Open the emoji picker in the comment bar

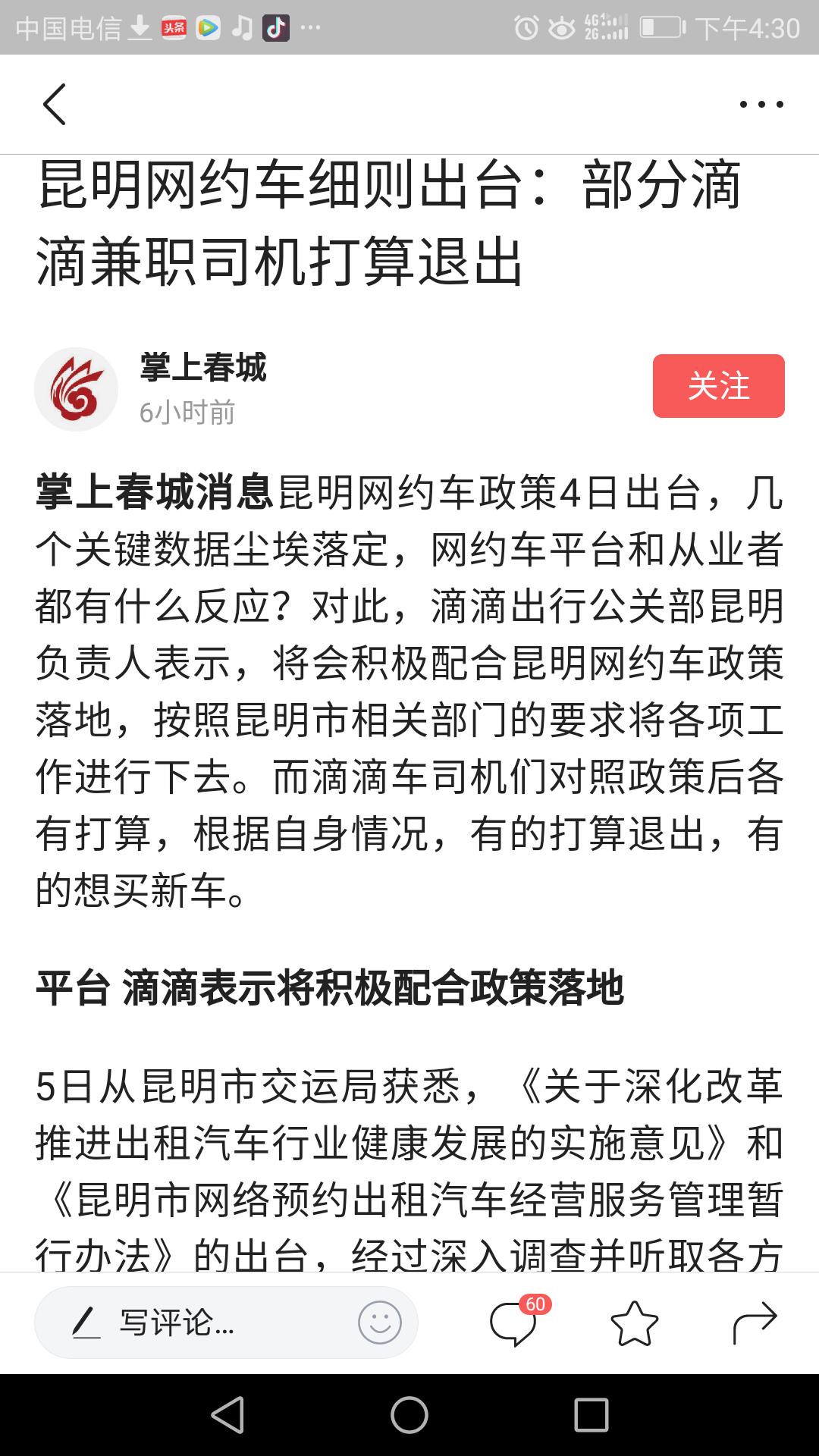tap(381, 1323)
